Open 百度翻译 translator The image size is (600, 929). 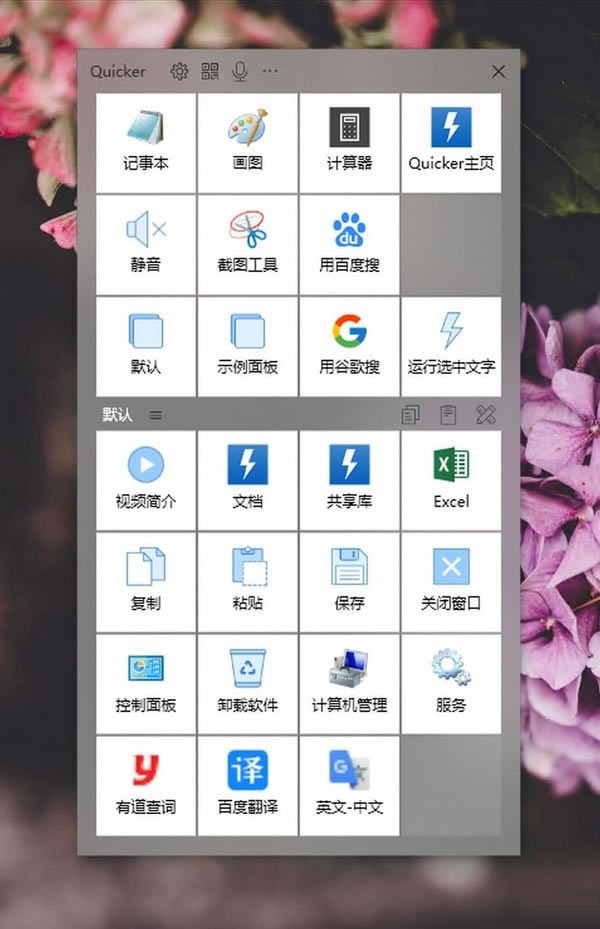247,786
